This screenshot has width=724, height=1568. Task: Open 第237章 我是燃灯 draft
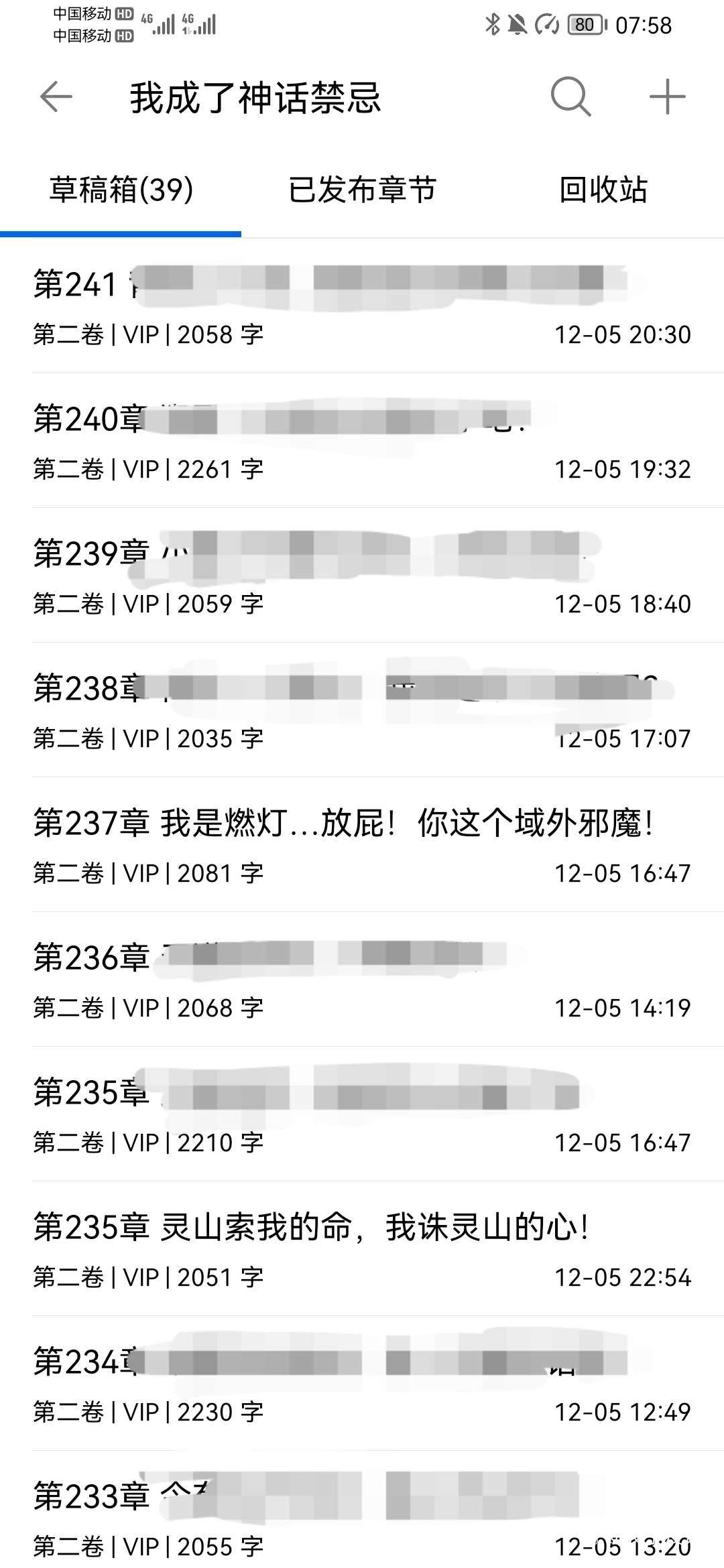coord(362,846)
